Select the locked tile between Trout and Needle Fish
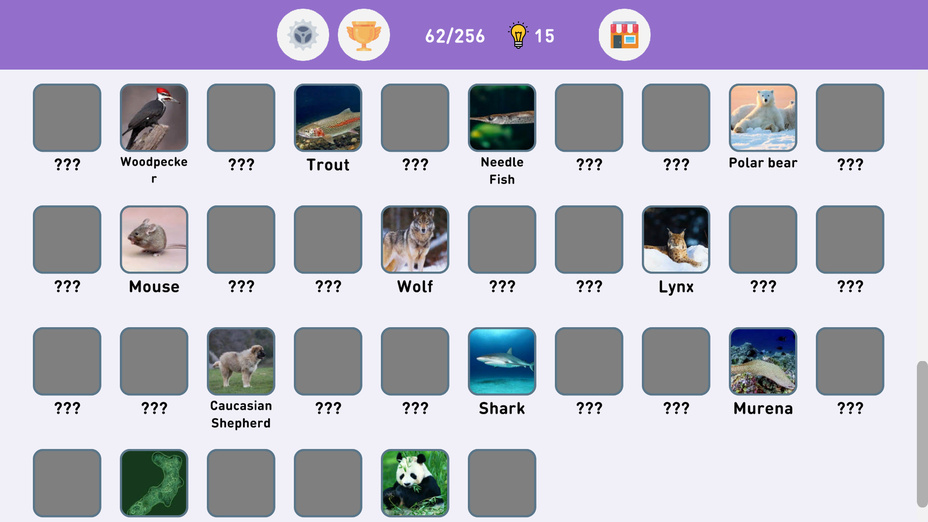This screenshot has height=522, width=928. 415,118
